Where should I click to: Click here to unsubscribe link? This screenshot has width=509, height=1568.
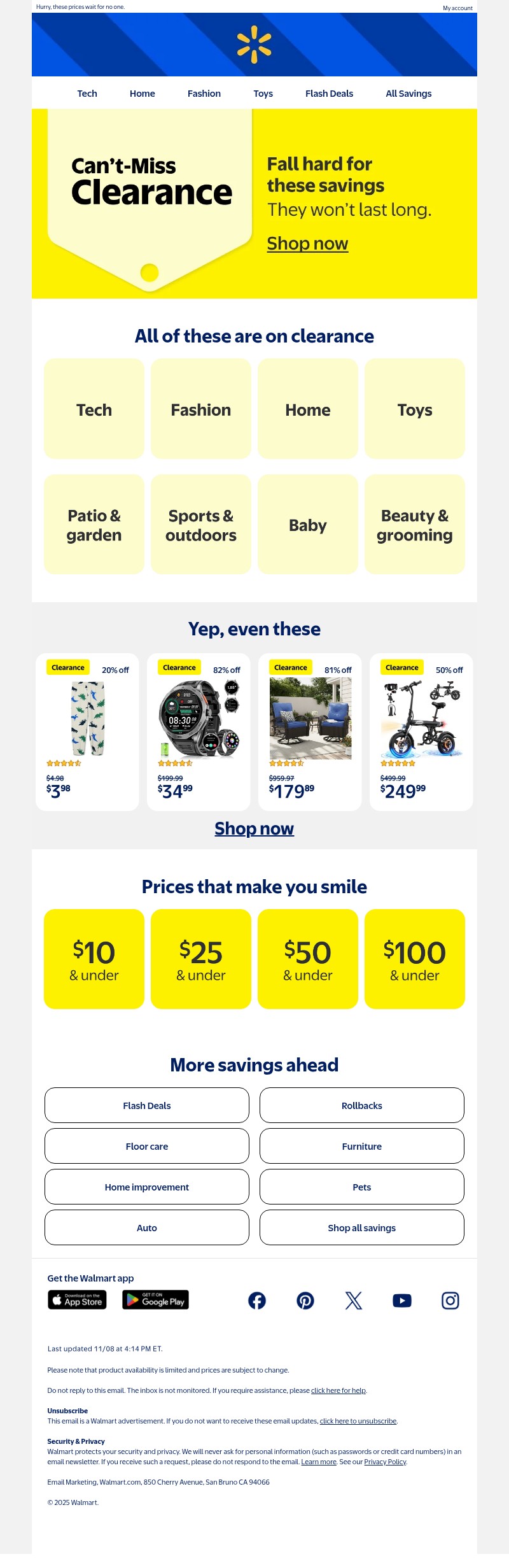tap(358, 1421)
